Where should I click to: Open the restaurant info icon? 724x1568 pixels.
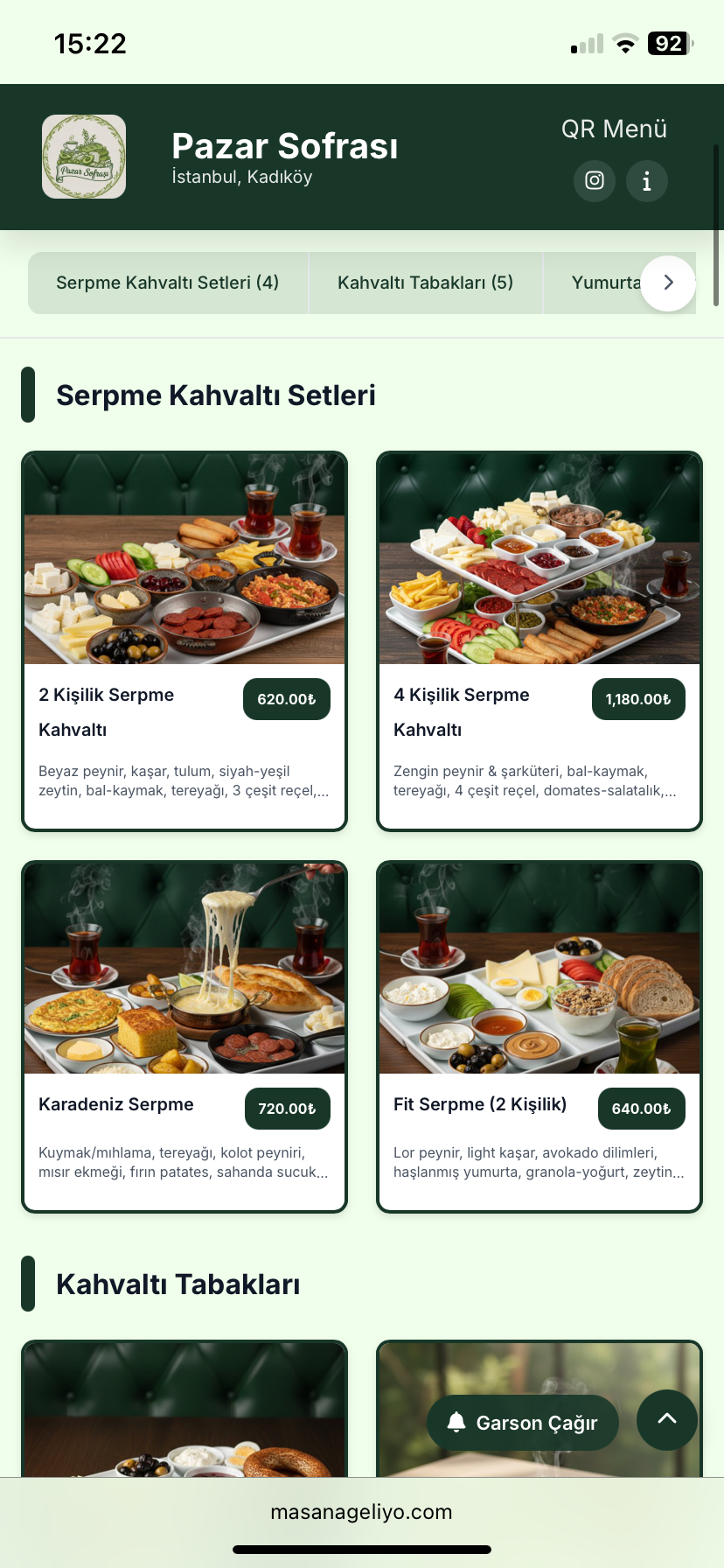point(647,181)
